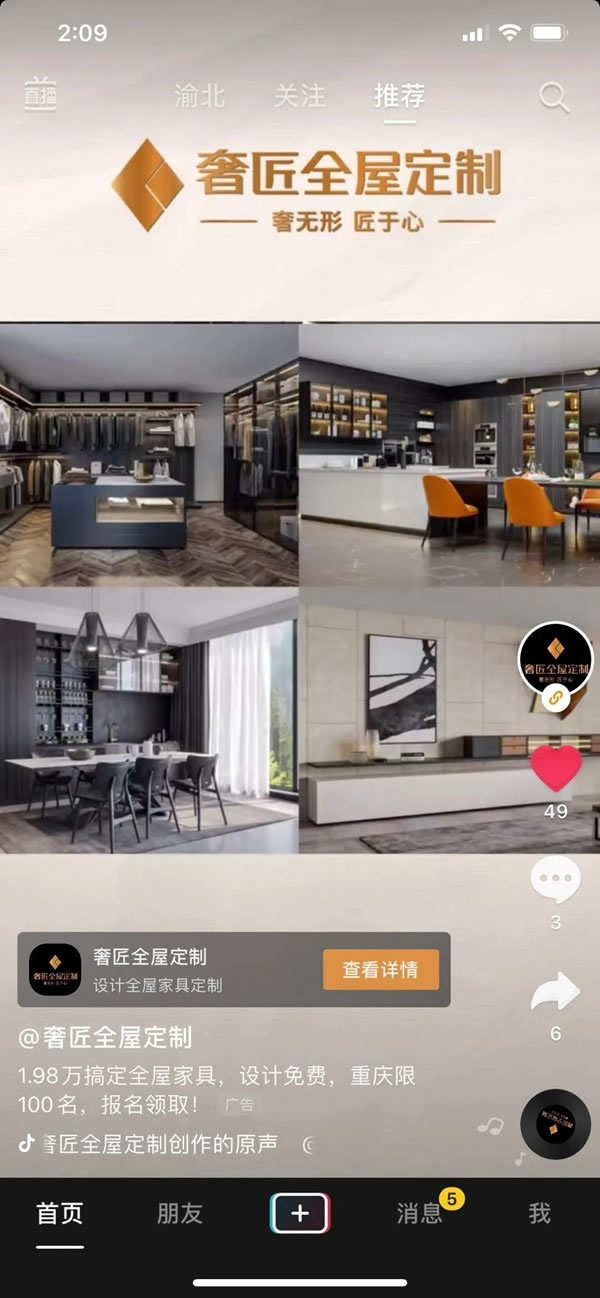Open the search magnifier
600x1298 pixels.
(x=554, y=97)
